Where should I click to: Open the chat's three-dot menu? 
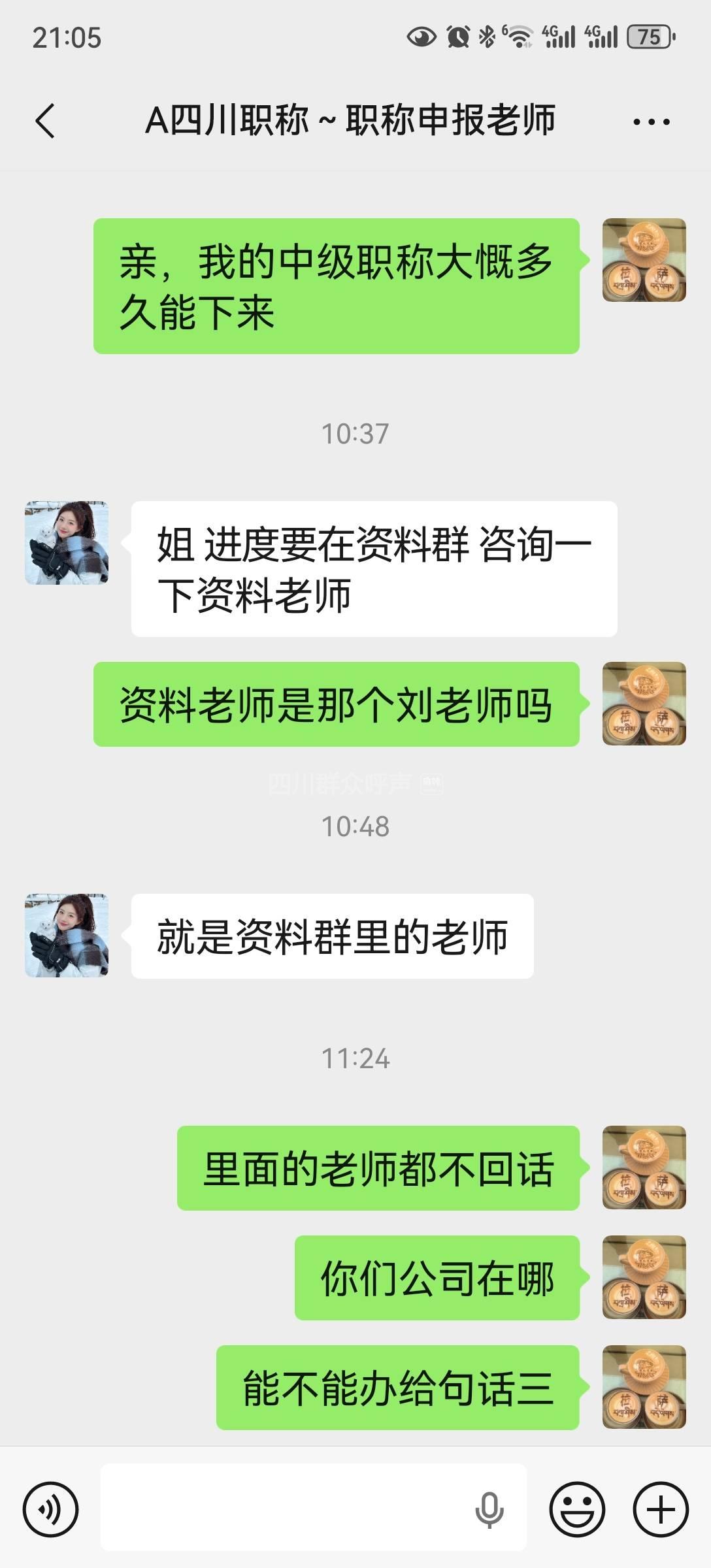pos(651,122)
